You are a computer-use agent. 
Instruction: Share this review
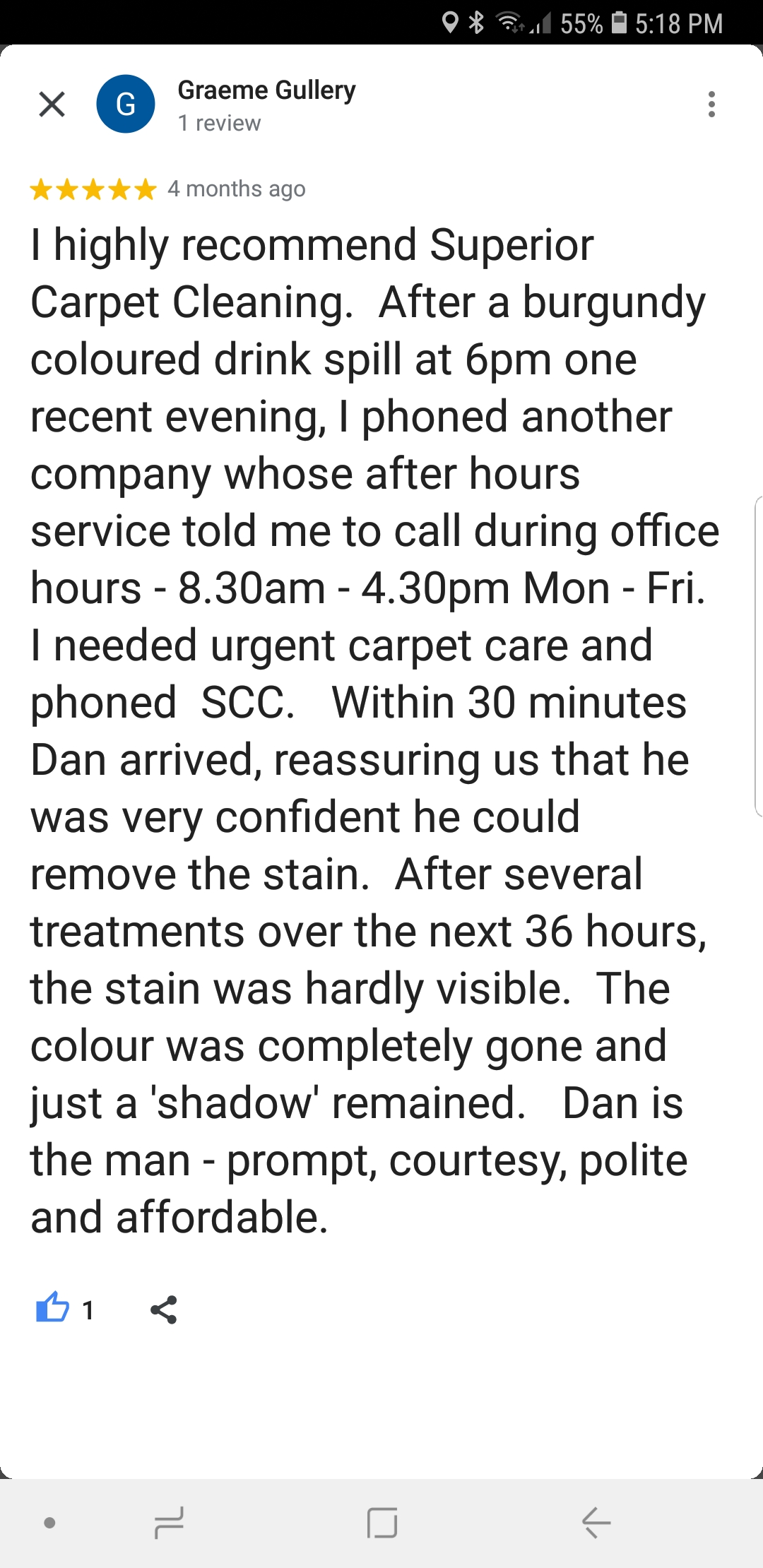click(164, 1309)
